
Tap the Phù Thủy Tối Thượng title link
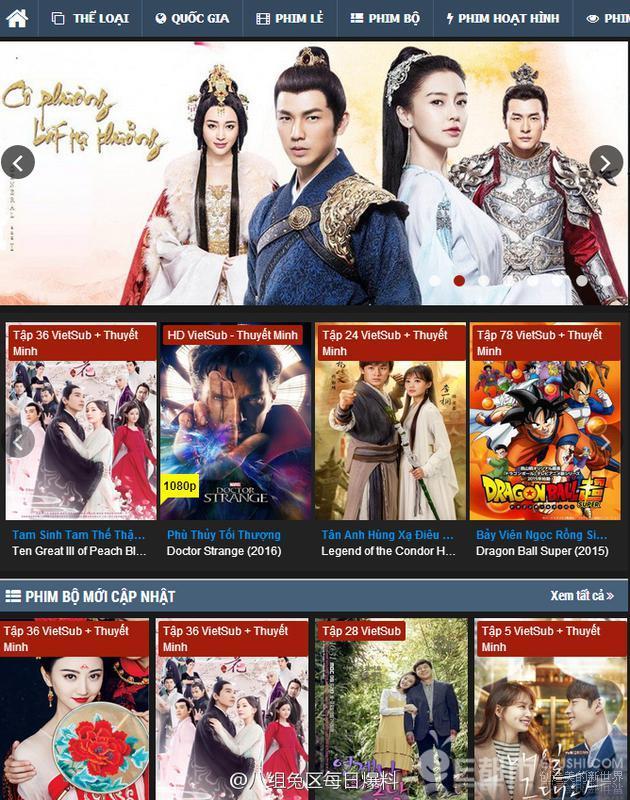pos(224,535)
